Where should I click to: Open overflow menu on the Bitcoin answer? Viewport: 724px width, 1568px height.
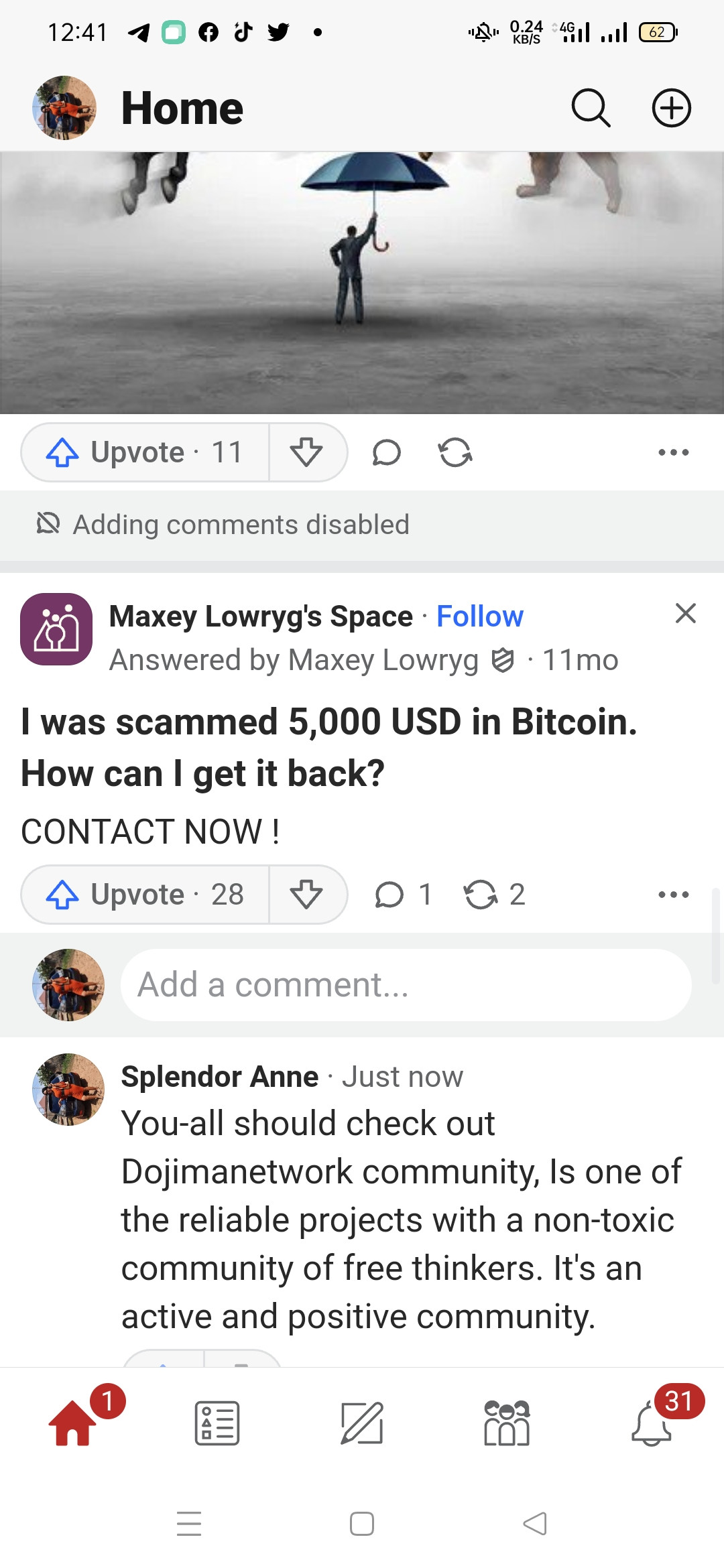click(x=673, y=895)
